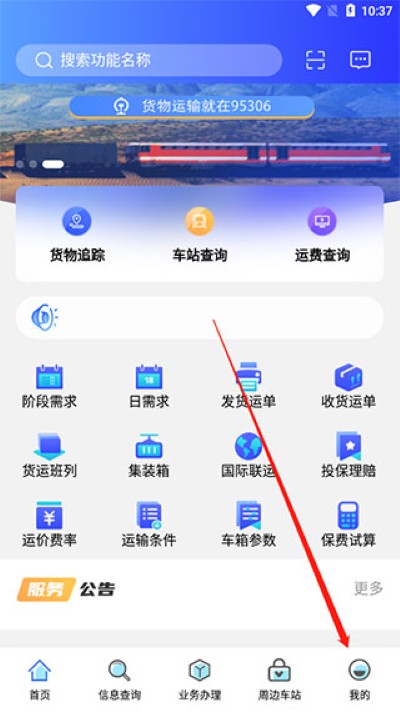The image size is (400, 711).
Task: Open 保费试算 premium calculator
Action: pos(348,525)
